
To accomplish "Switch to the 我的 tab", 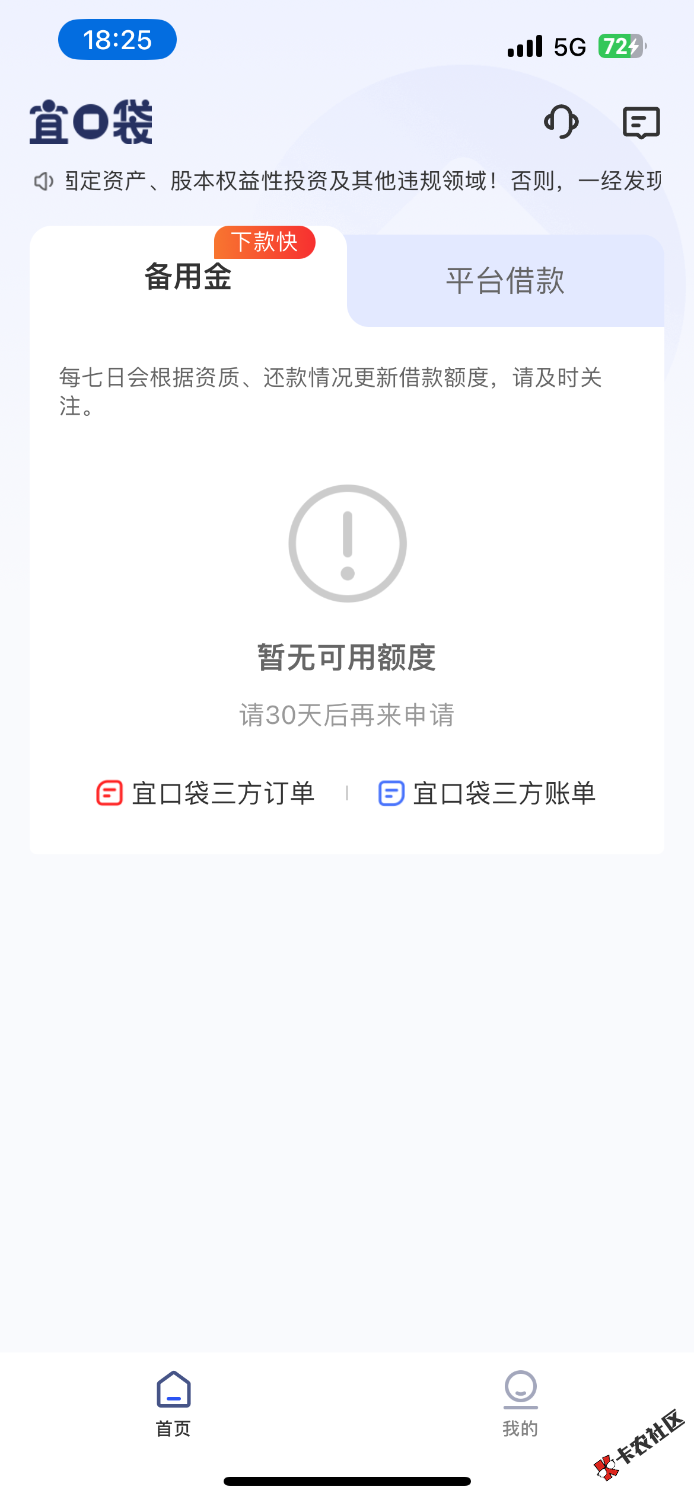I will (520, 1403).
